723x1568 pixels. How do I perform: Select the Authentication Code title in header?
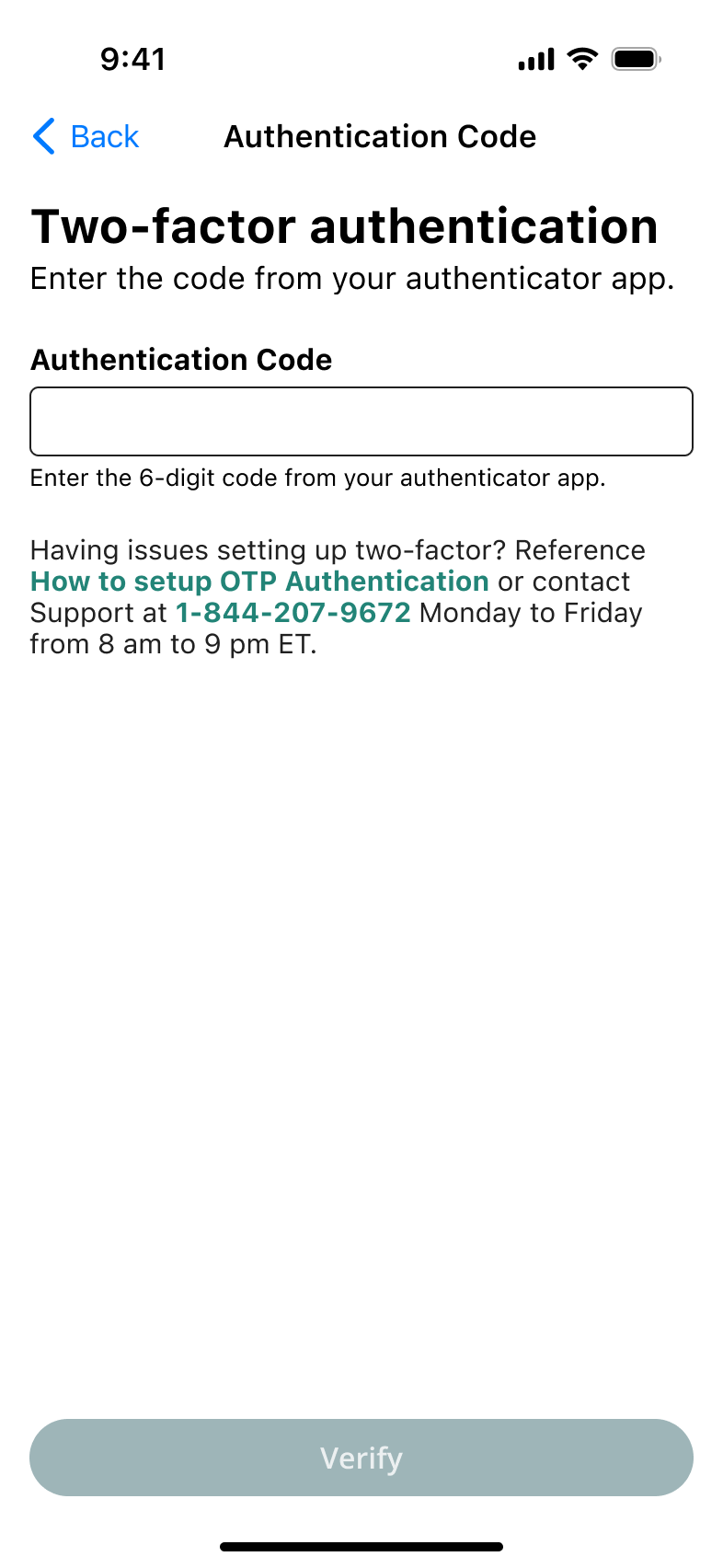pos(381,136)
